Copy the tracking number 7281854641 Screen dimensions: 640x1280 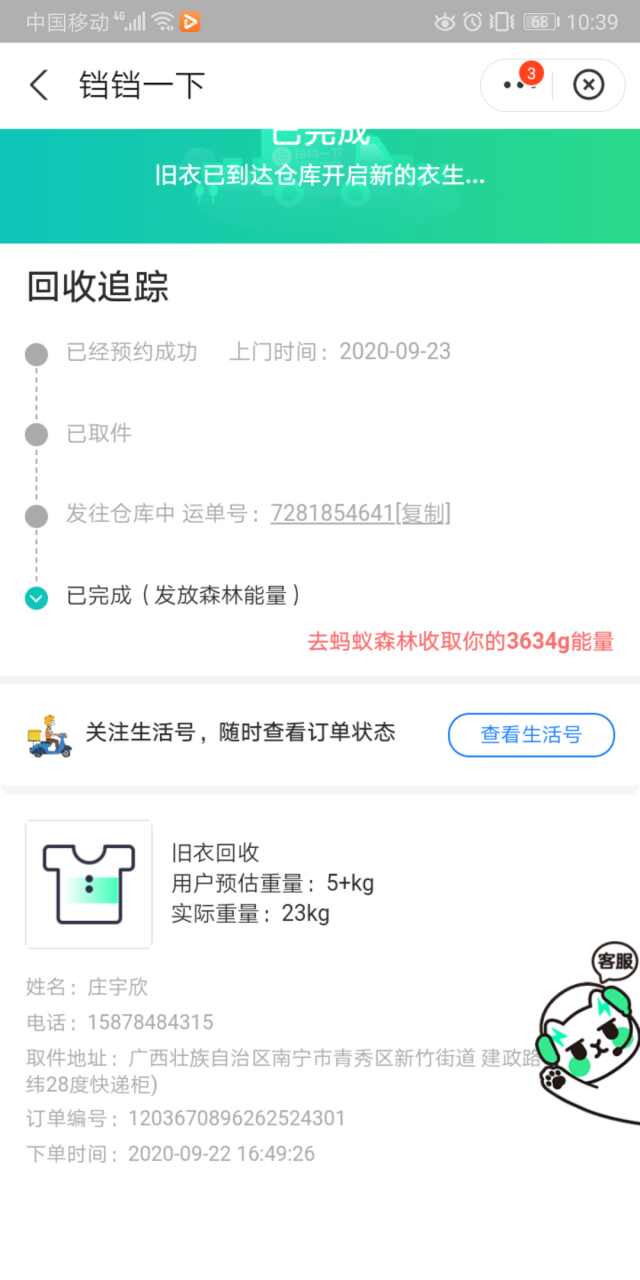424,514
